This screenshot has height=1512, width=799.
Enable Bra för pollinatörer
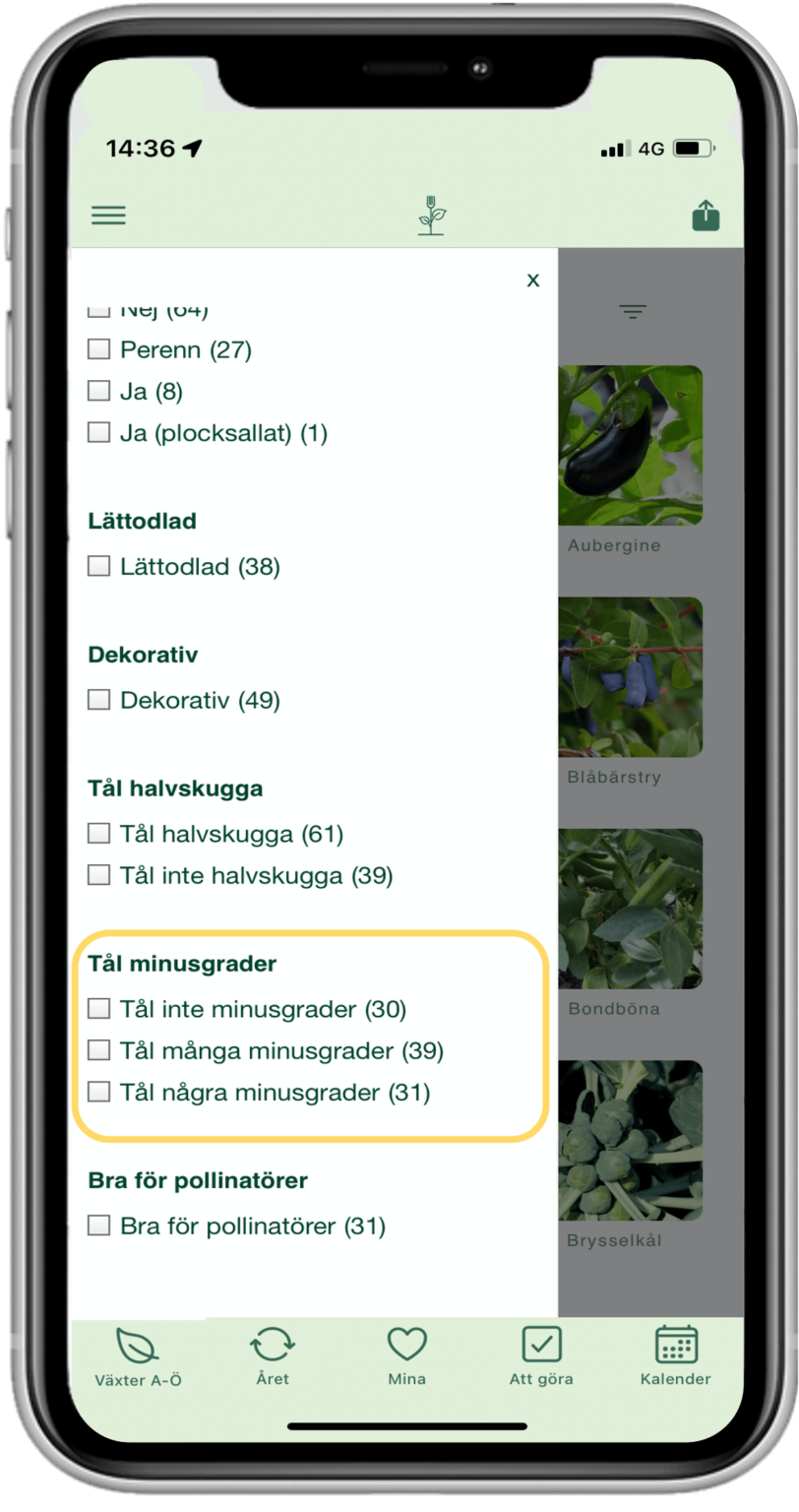[98, 1225]
